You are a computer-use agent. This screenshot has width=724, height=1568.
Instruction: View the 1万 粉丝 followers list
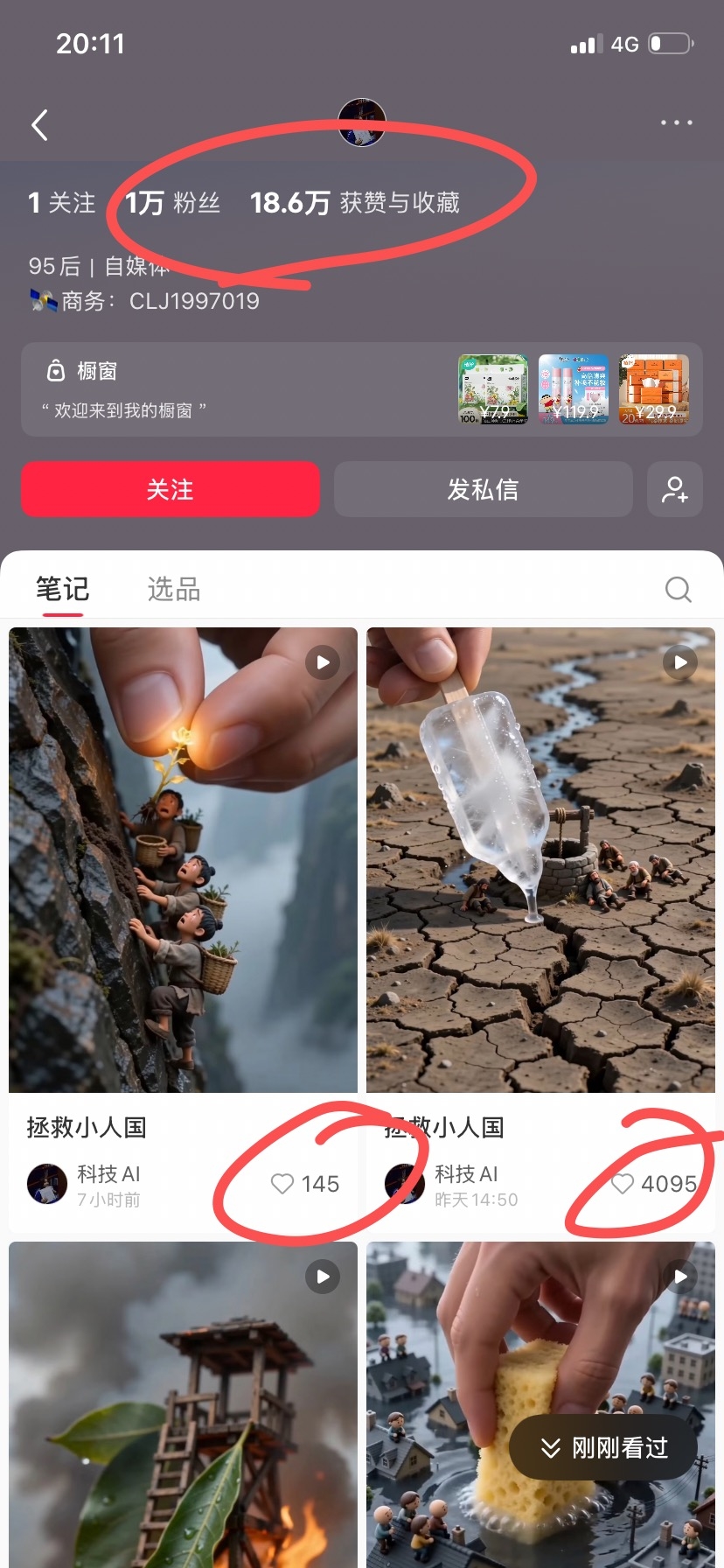(172, 203)
